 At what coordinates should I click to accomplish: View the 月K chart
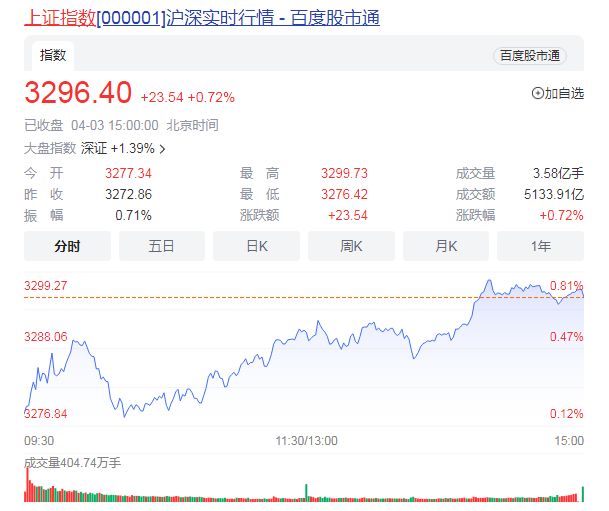446,246
